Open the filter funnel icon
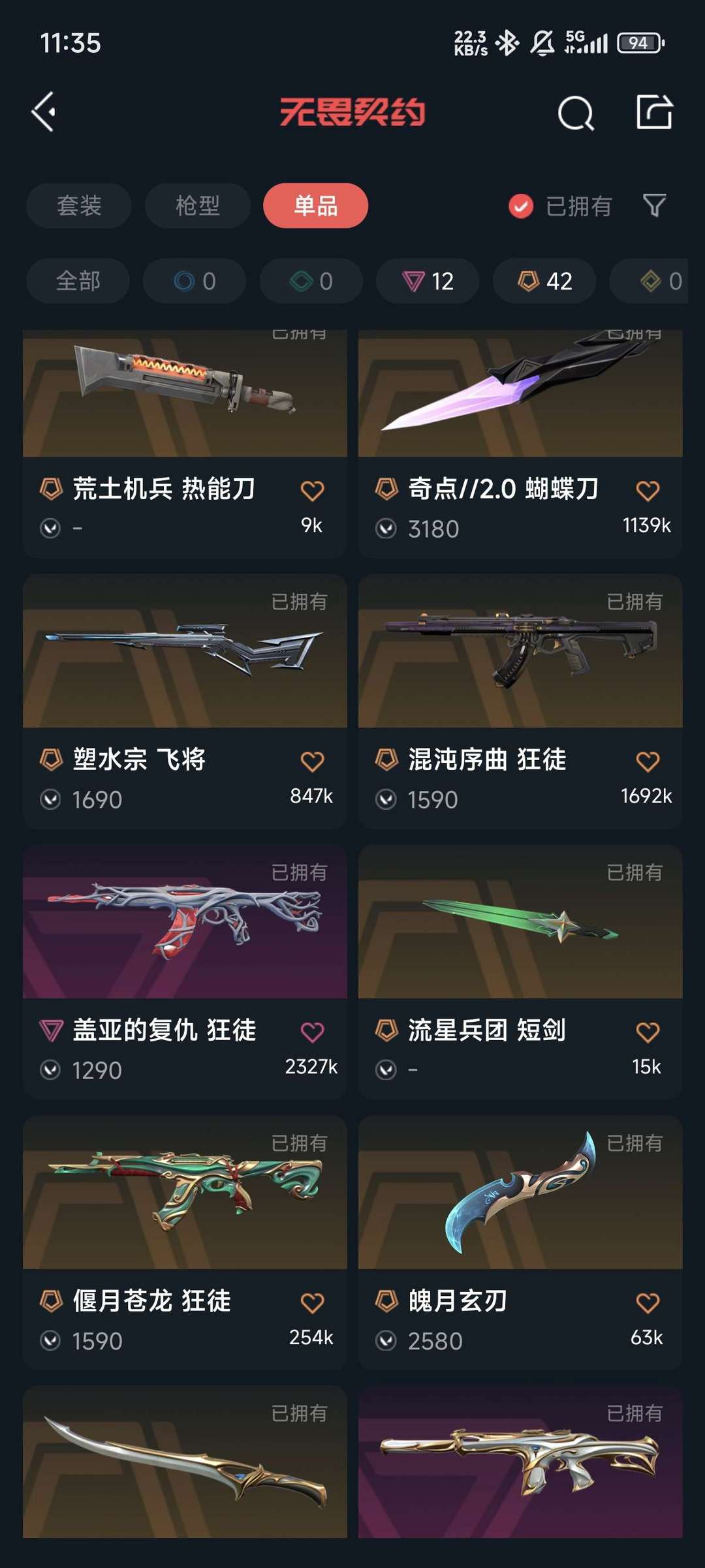This screenshot has width=705, height=1568. coord(654,206)
